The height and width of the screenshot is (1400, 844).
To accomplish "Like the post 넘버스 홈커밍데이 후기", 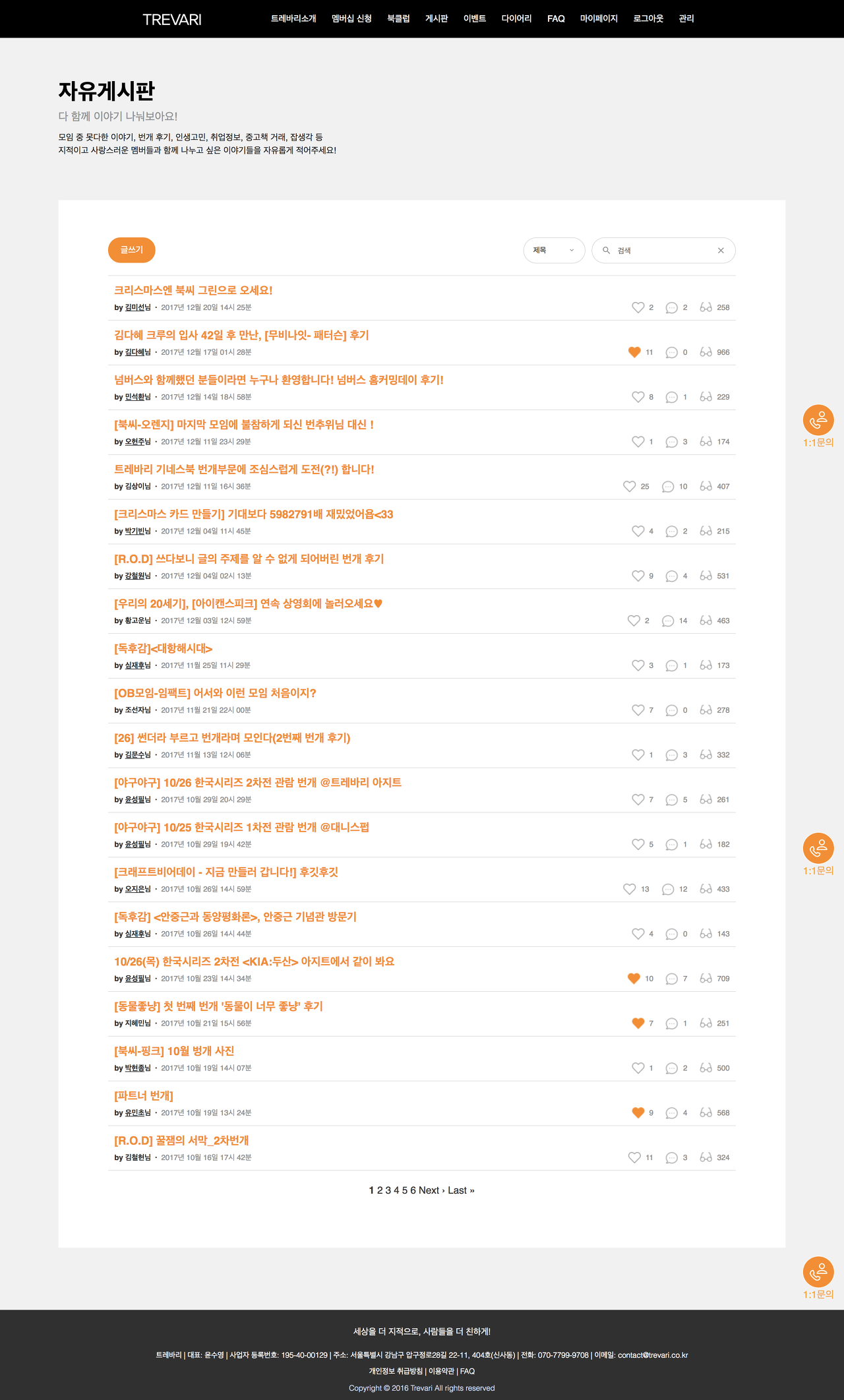I will [x=638, y=397].
